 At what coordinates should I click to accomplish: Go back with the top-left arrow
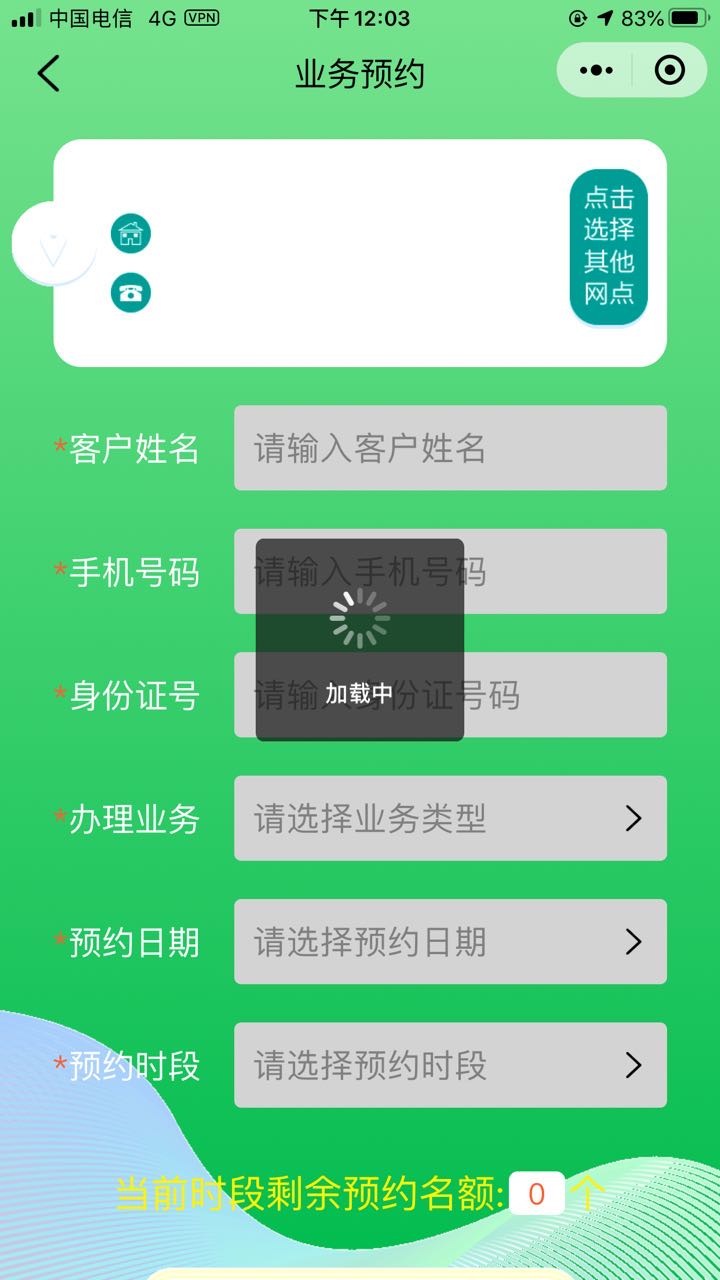pos(48,73)
